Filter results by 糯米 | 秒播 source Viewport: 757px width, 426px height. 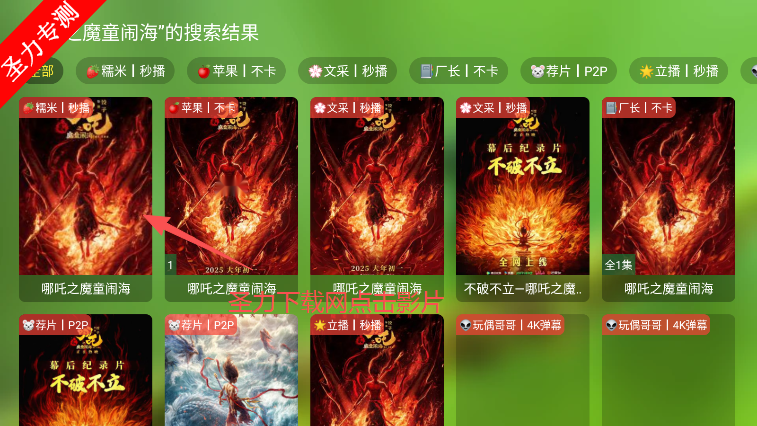[125, 71]
